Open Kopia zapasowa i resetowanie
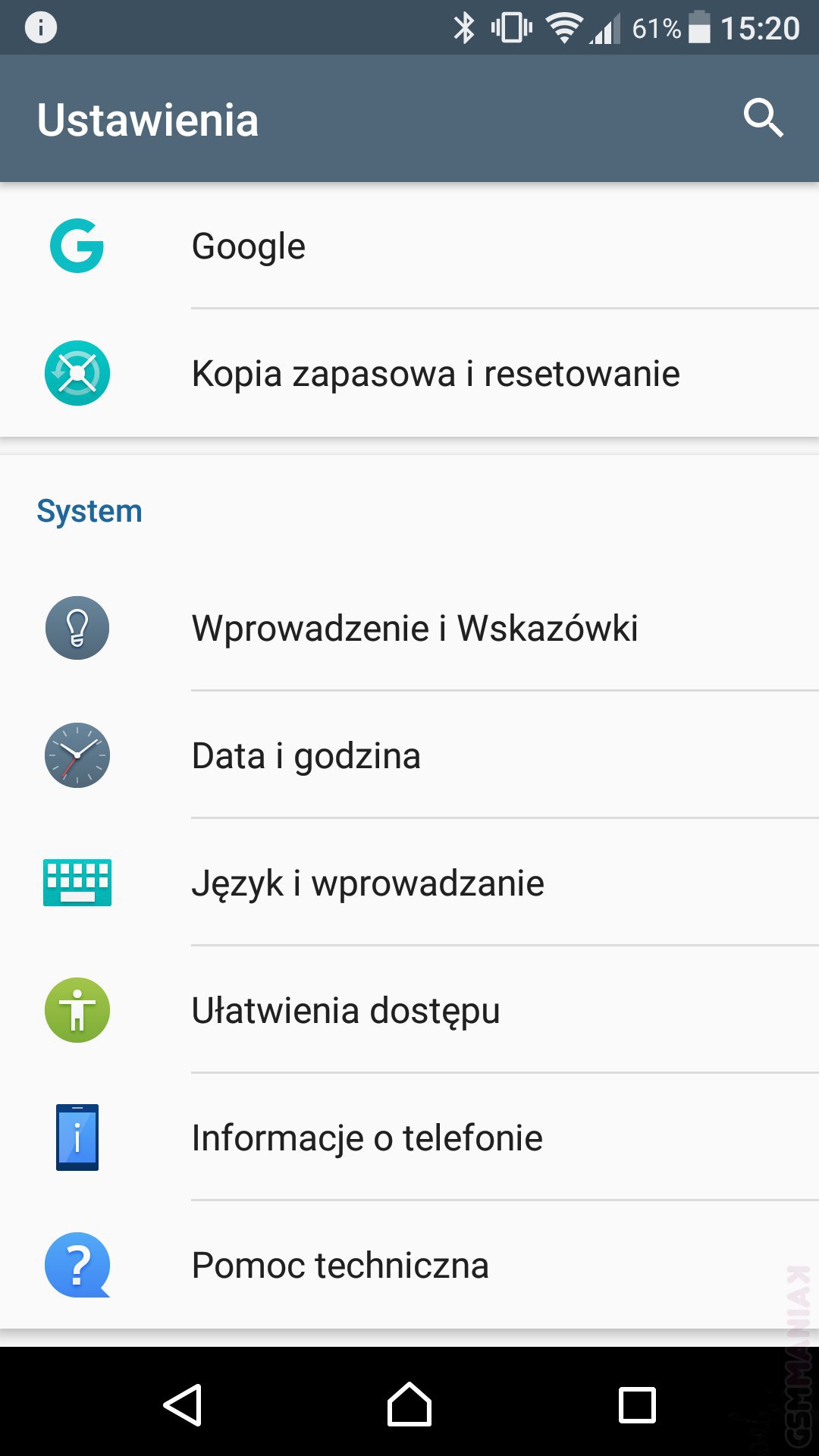Image resolution: width=819 pixels, height=1456 pixels. [x=409, y=373]
